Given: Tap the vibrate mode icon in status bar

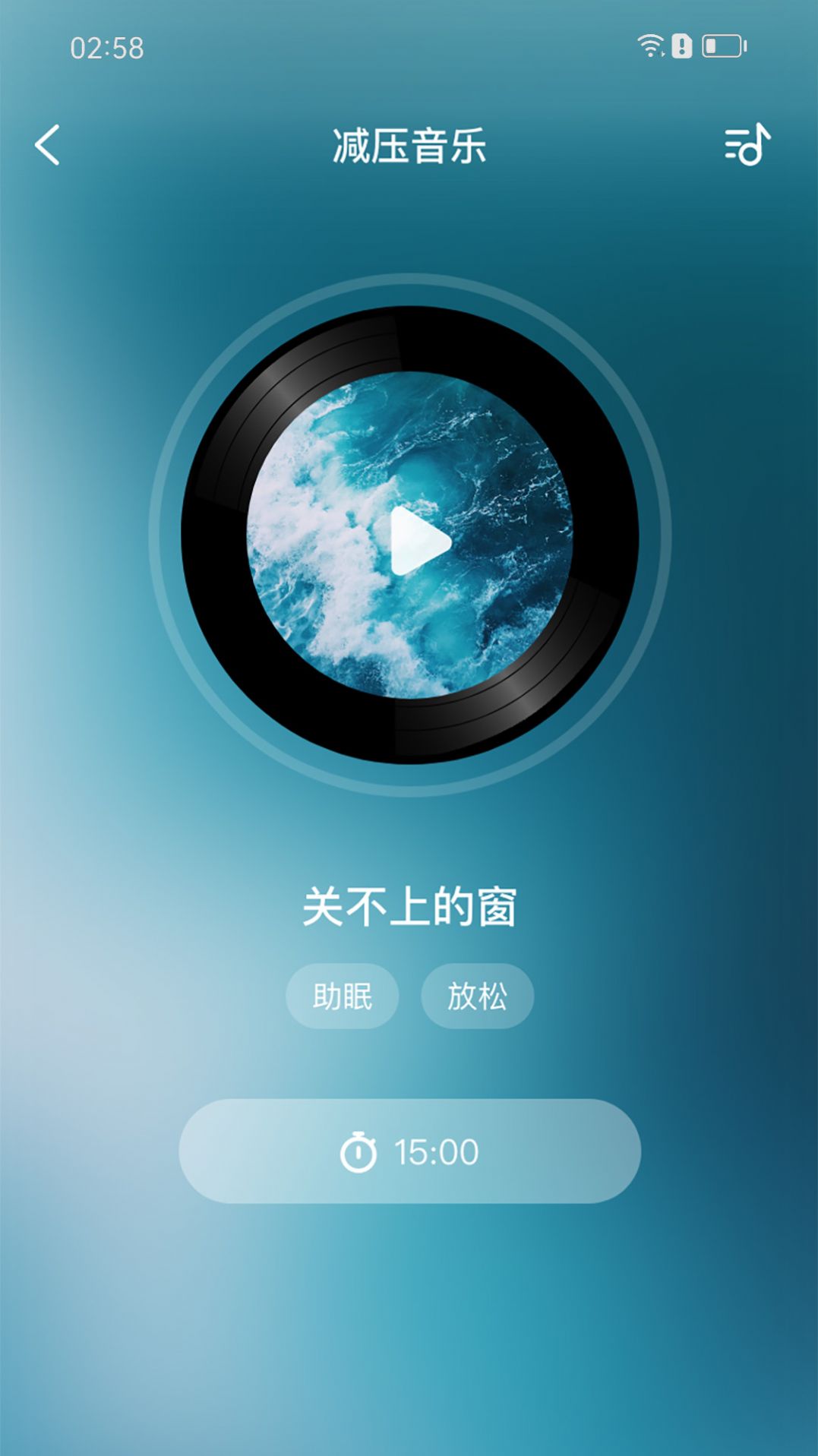Looking at the screenshot, I should 682,47.
